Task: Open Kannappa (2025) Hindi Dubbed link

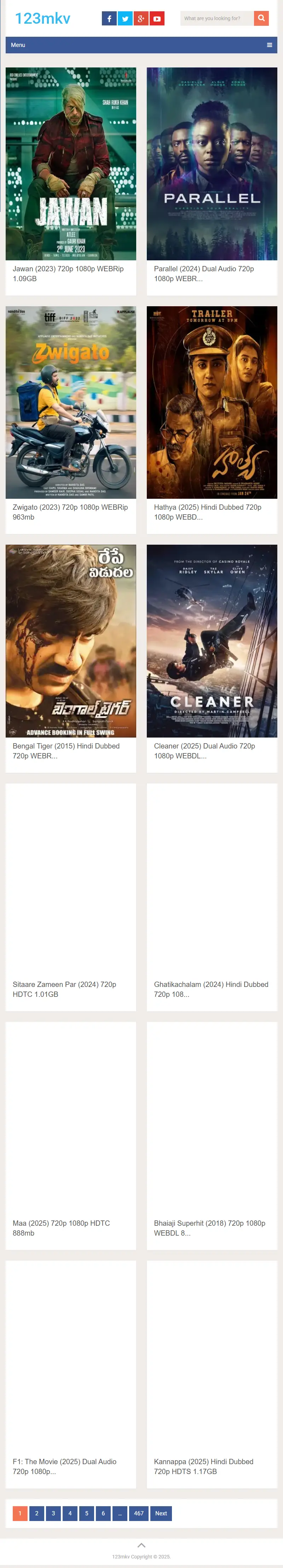Action: point(203,1466)
